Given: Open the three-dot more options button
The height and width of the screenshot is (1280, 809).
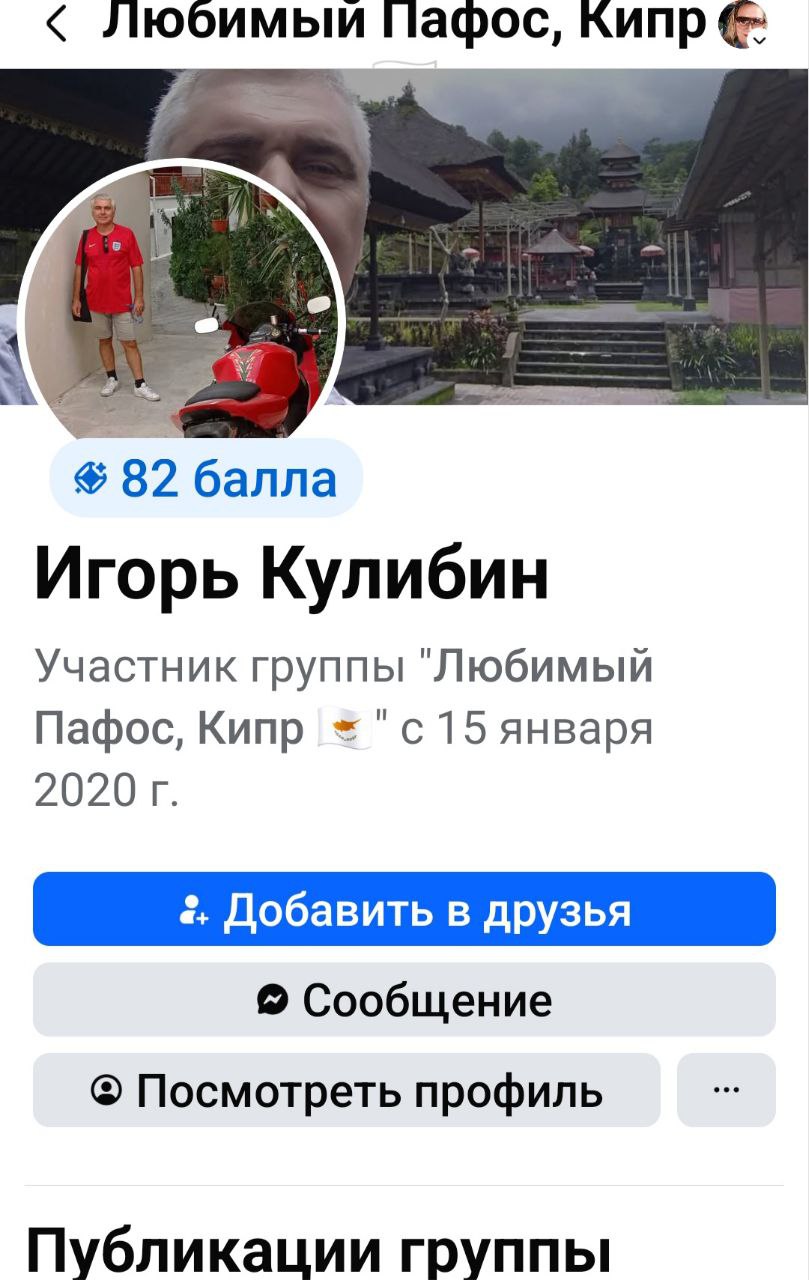Looking at the screenshot, I should pos(726,1090).
